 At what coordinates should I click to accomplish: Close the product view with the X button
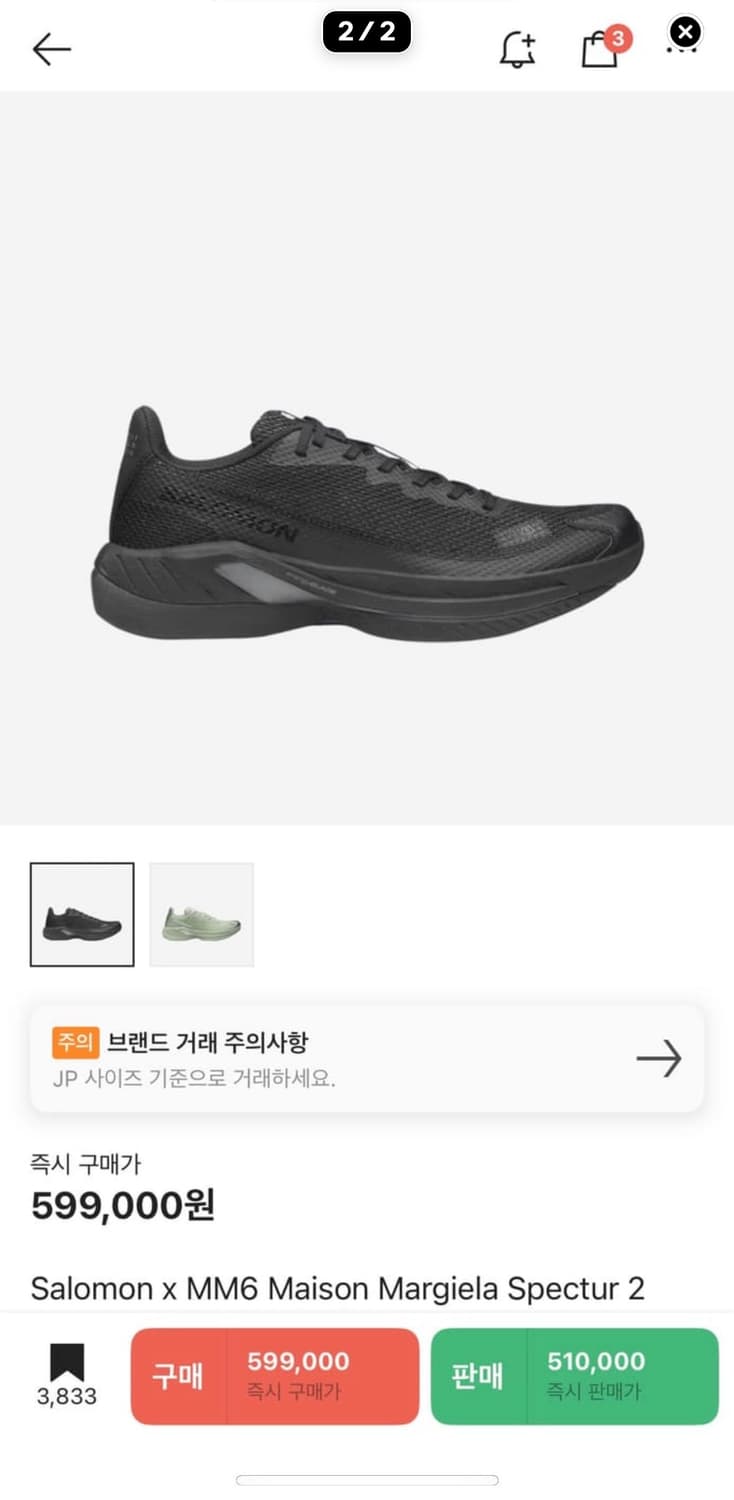684,31
